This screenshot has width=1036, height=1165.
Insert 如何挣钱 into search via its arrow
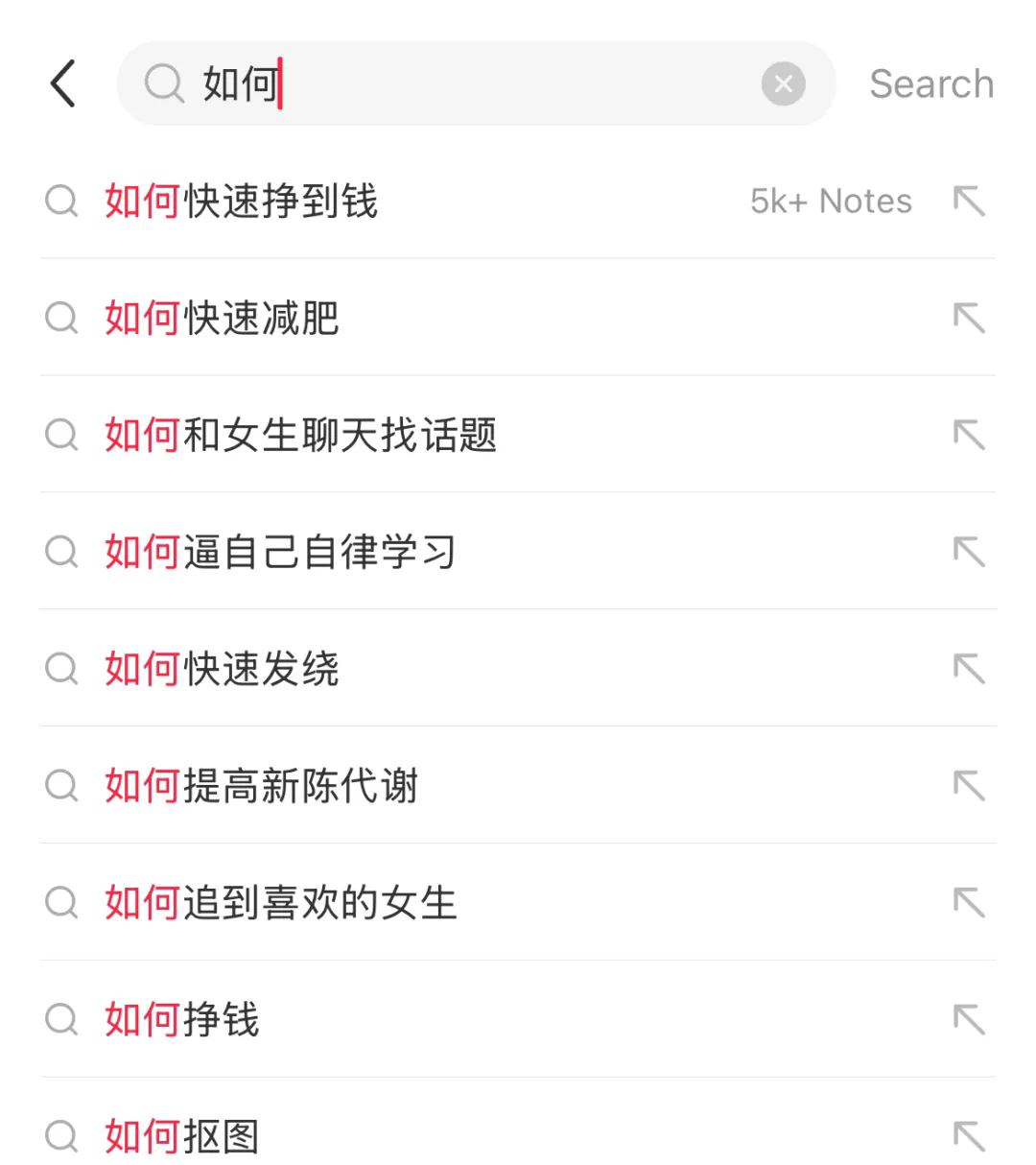tap(969, 1019)
